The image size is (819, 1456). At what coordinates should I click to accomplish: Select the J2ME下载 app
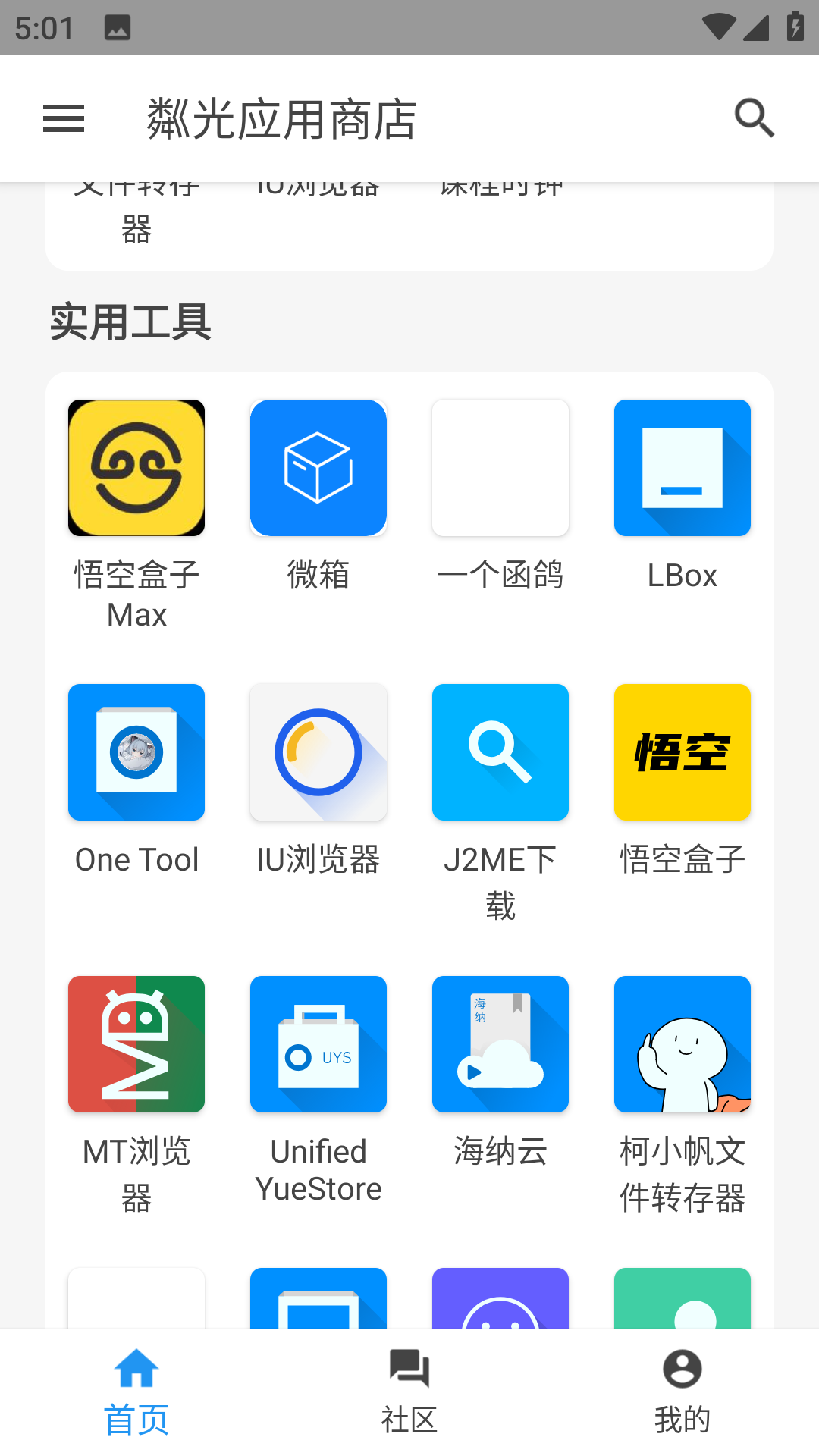click(x=500, y=752)
